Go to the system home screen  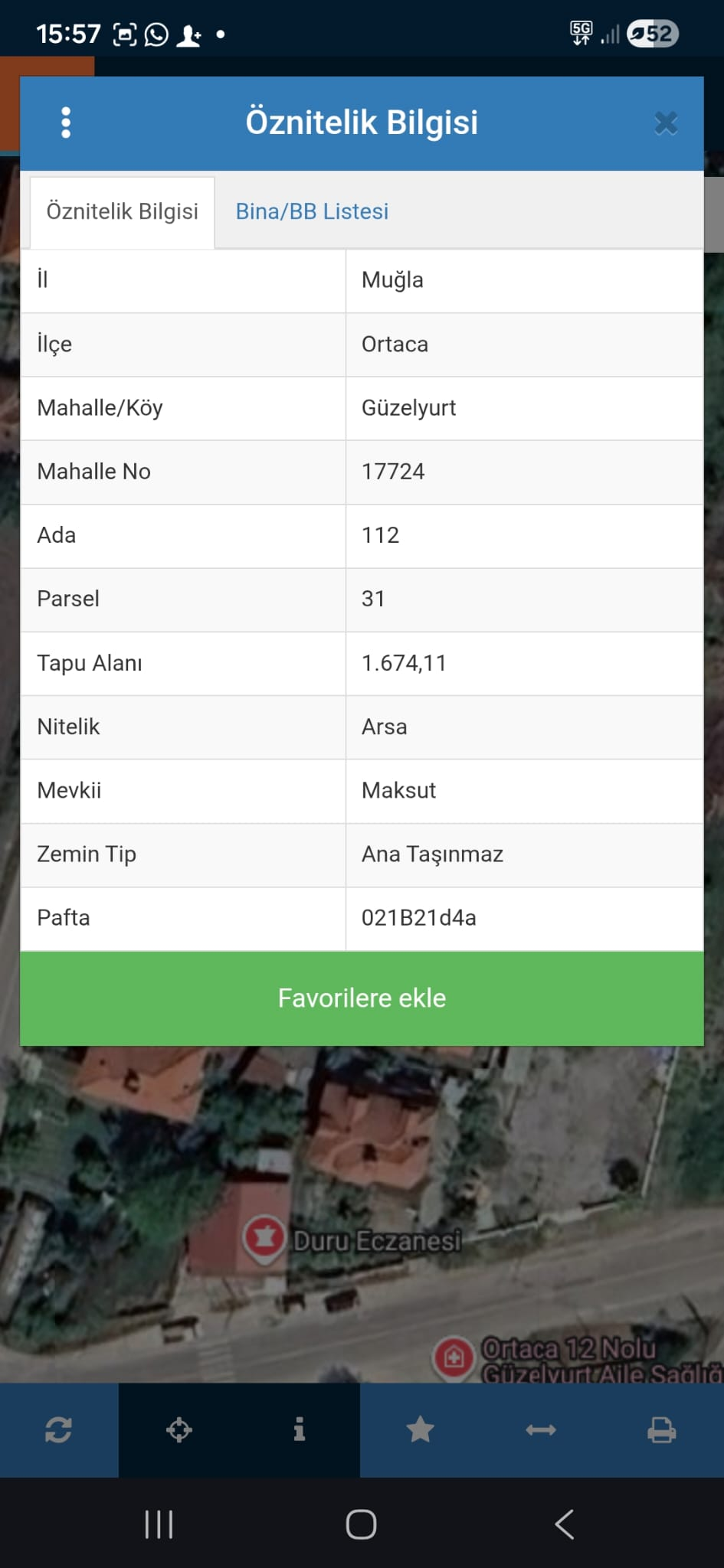(361, 1524)
